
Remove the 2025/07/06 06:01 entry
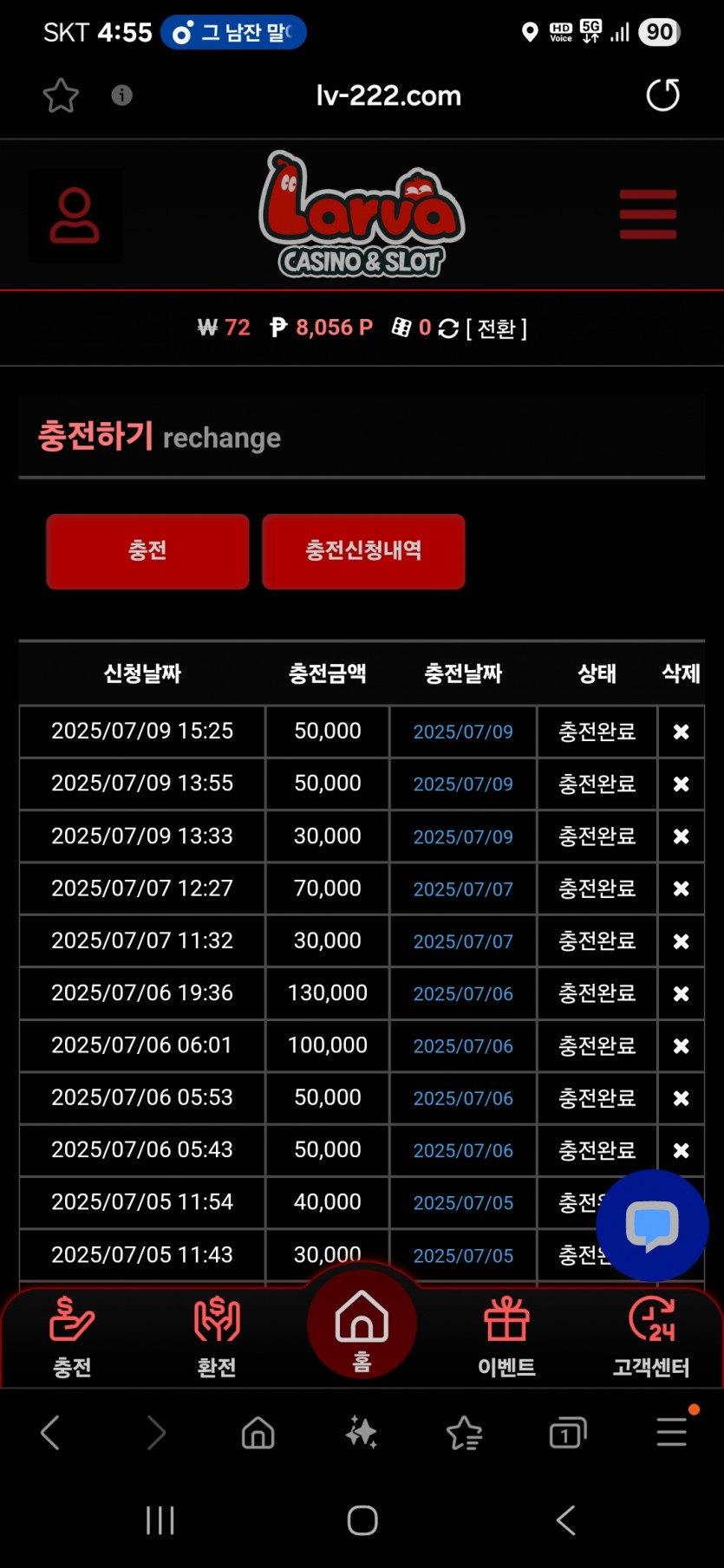(x=682, y=1046)
